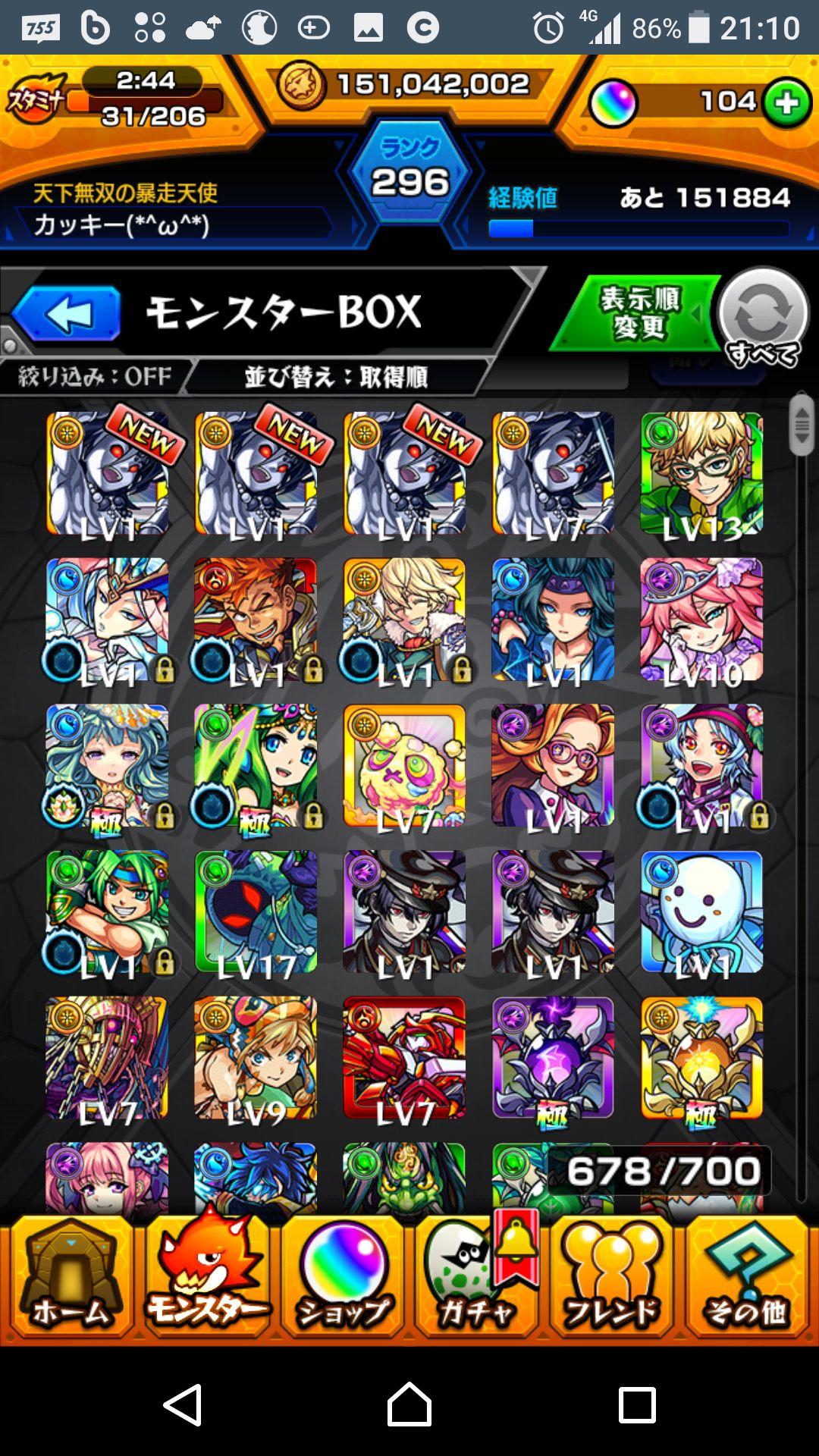The width and height of the screenshot is (819, 1456).
Task: Tap the Android home button
Action: click(x=409, y=1404)
